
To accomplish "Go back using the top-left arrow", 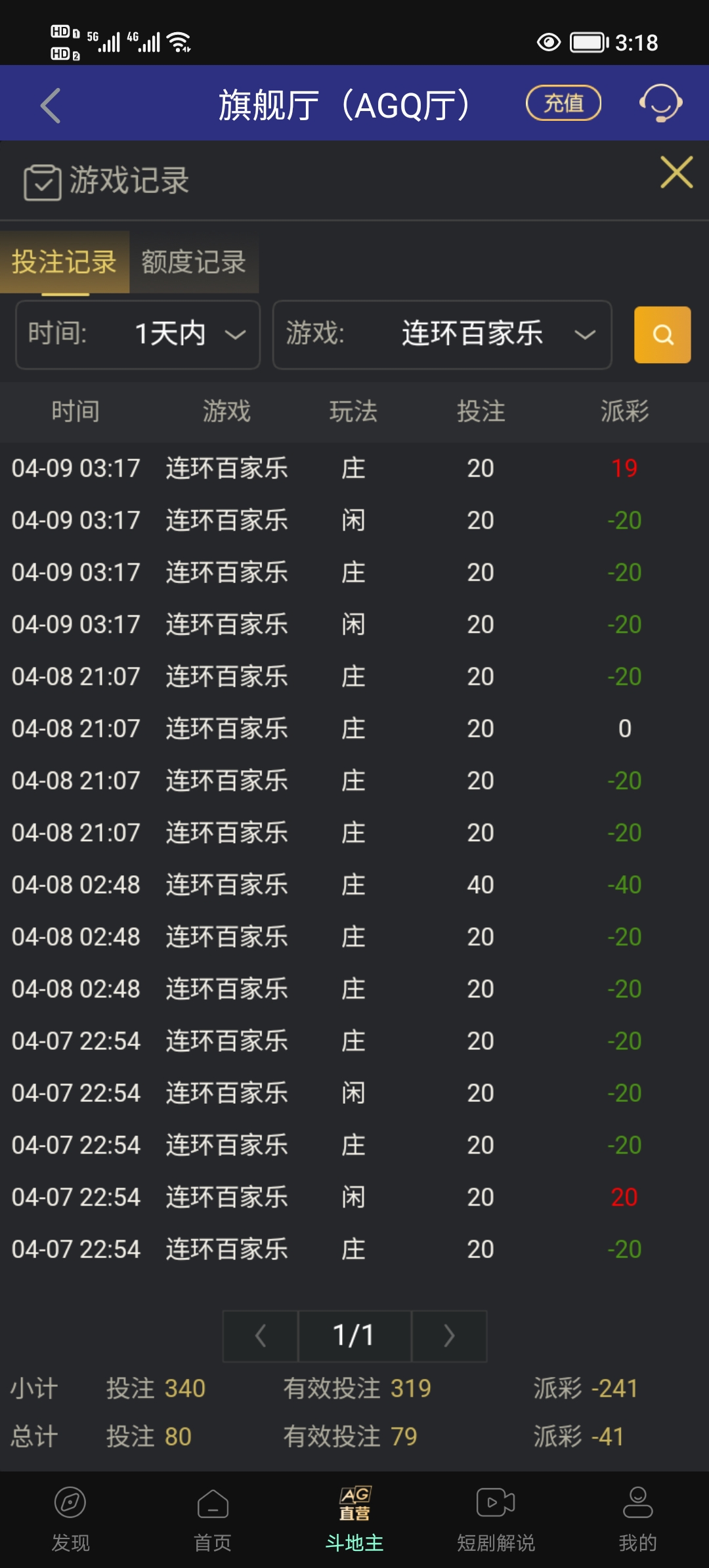I will (51, 105).
